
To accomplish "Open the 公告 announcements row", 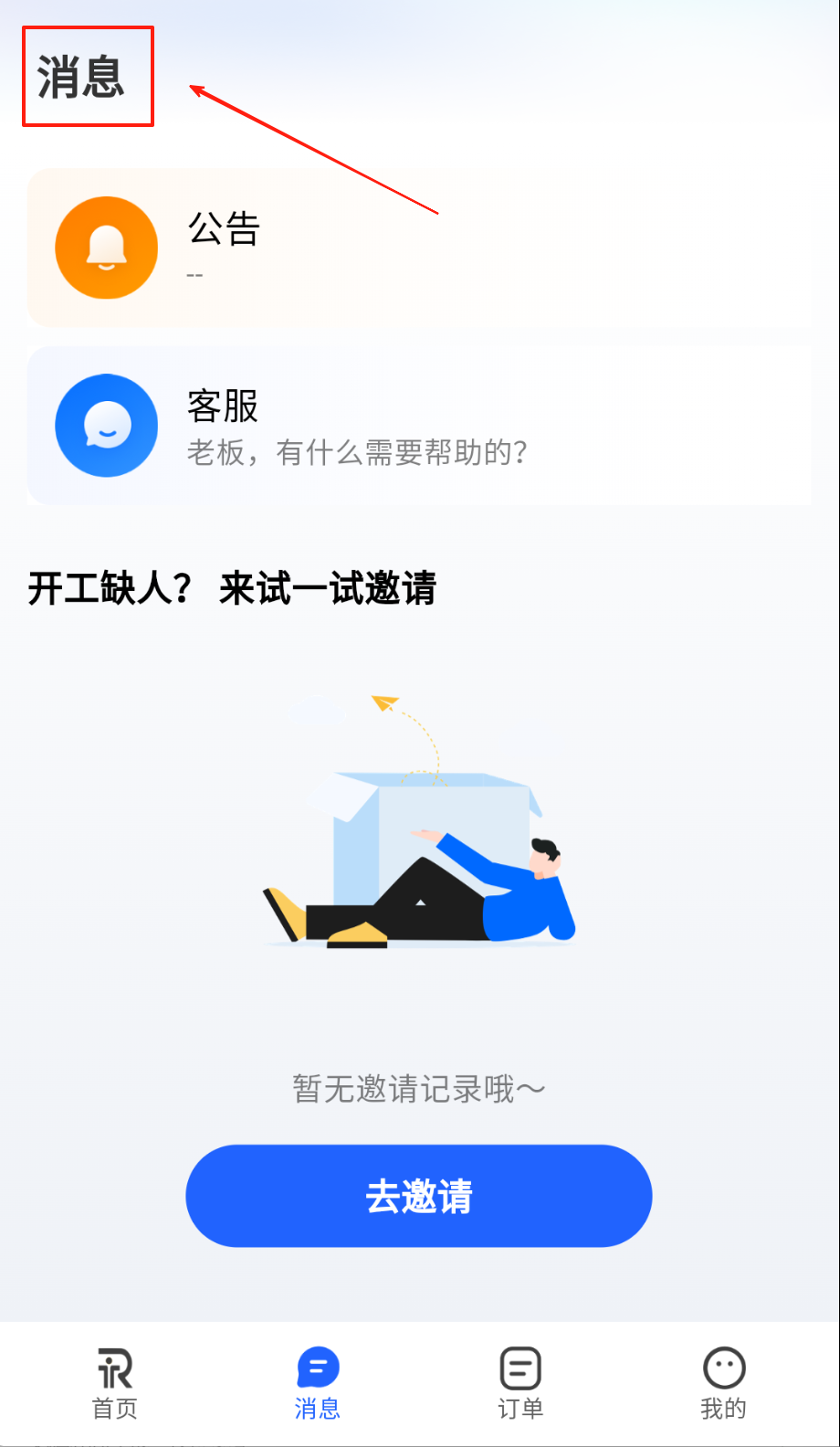I will 418,248.
